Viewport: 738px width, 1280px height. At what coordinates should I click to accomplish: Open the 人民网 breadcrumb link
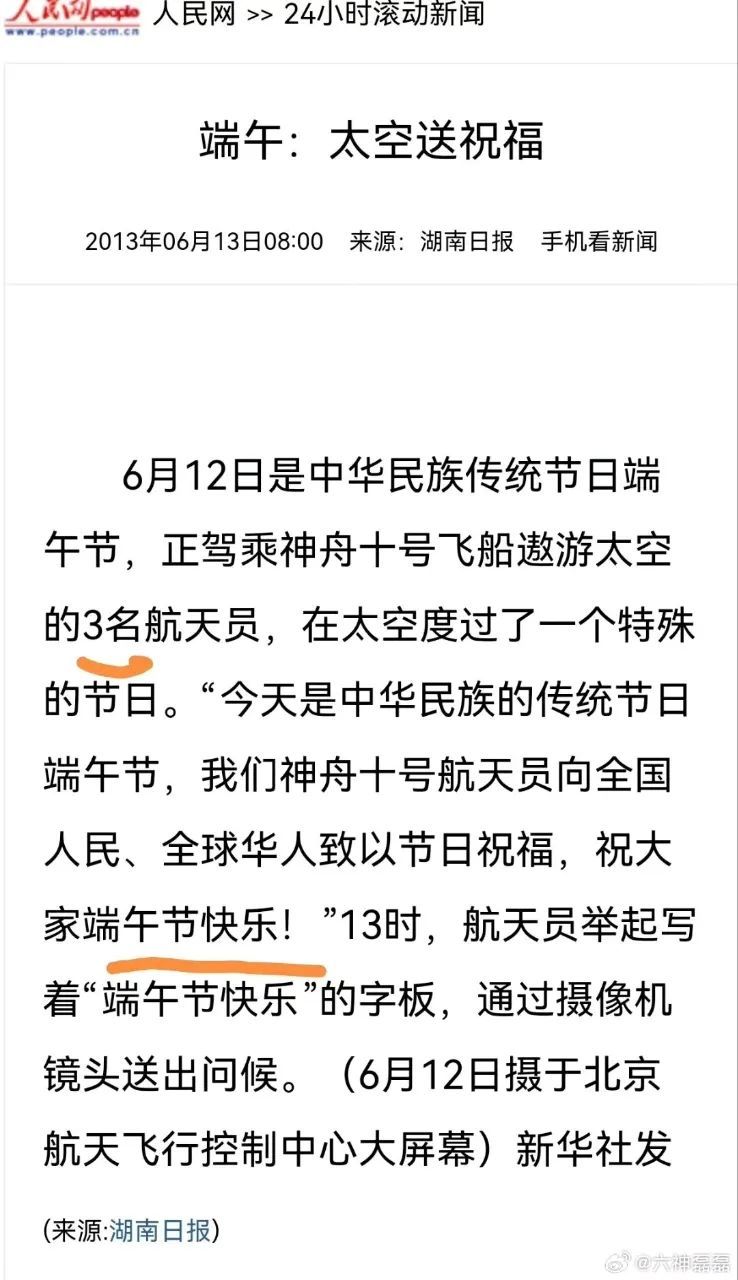(x=194, y=16)
